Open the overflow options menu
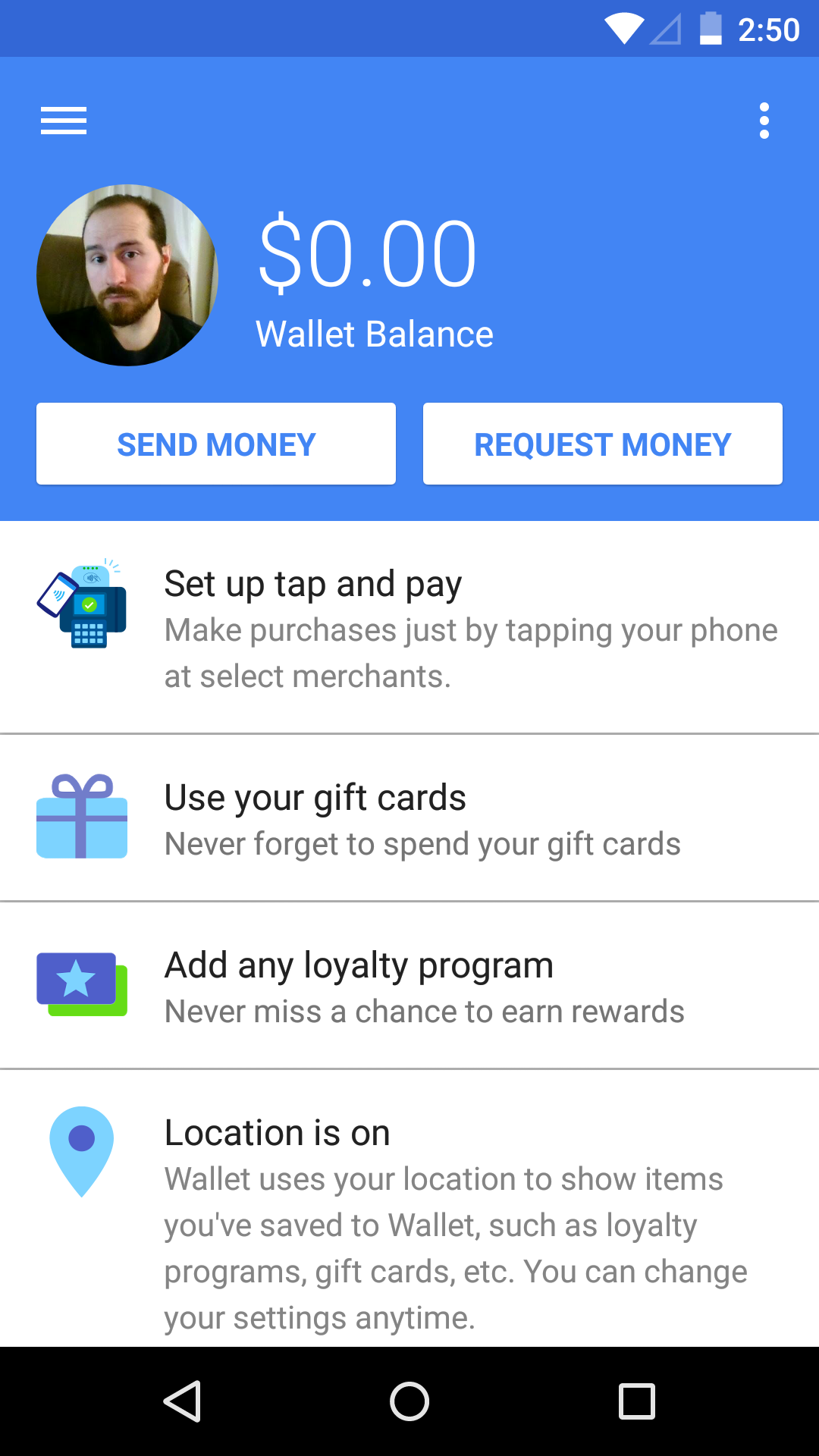 [x=764, y=121]
